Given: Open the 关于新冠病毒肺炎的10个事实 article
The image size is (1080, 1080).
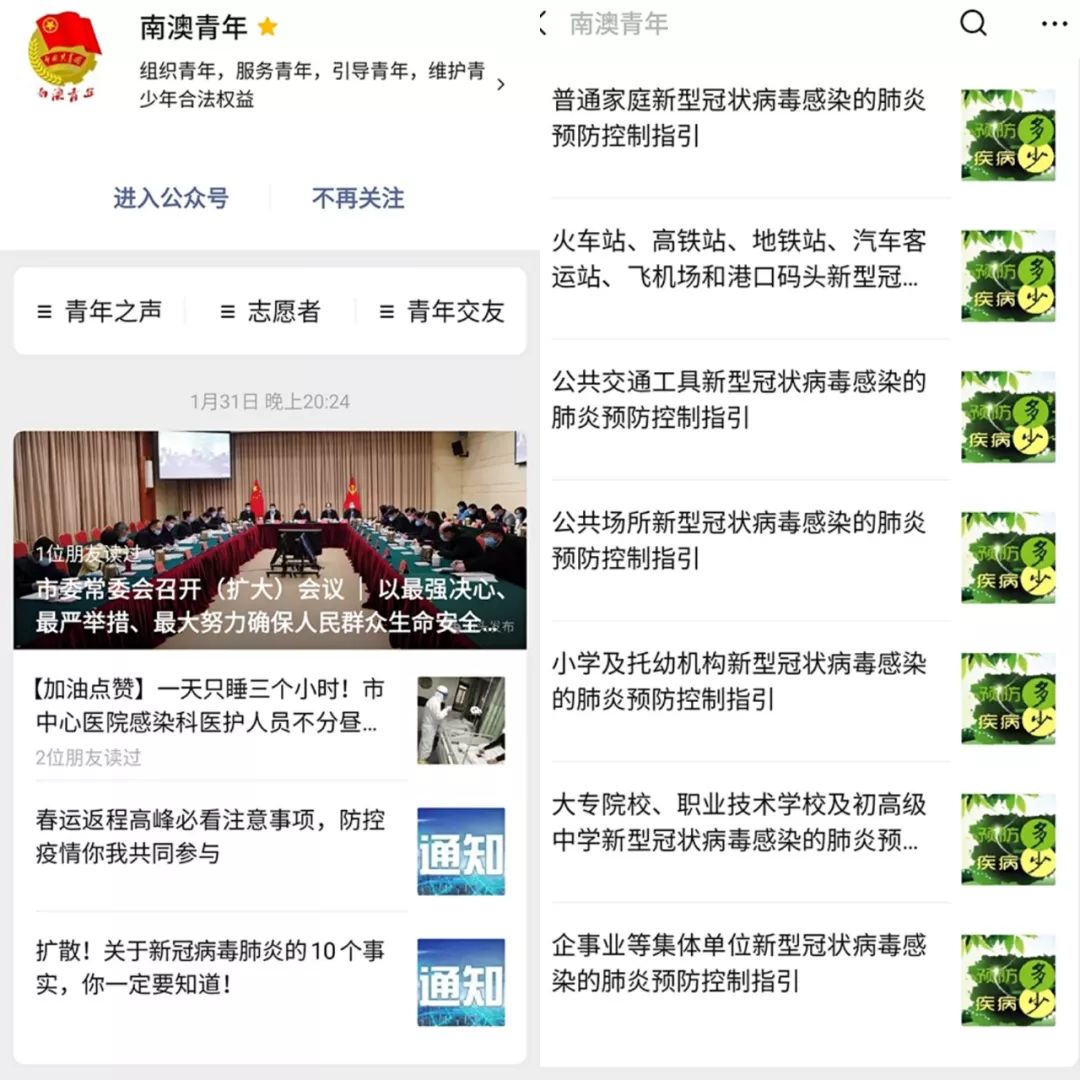Looking at the screenshot, I should point(210,967).
